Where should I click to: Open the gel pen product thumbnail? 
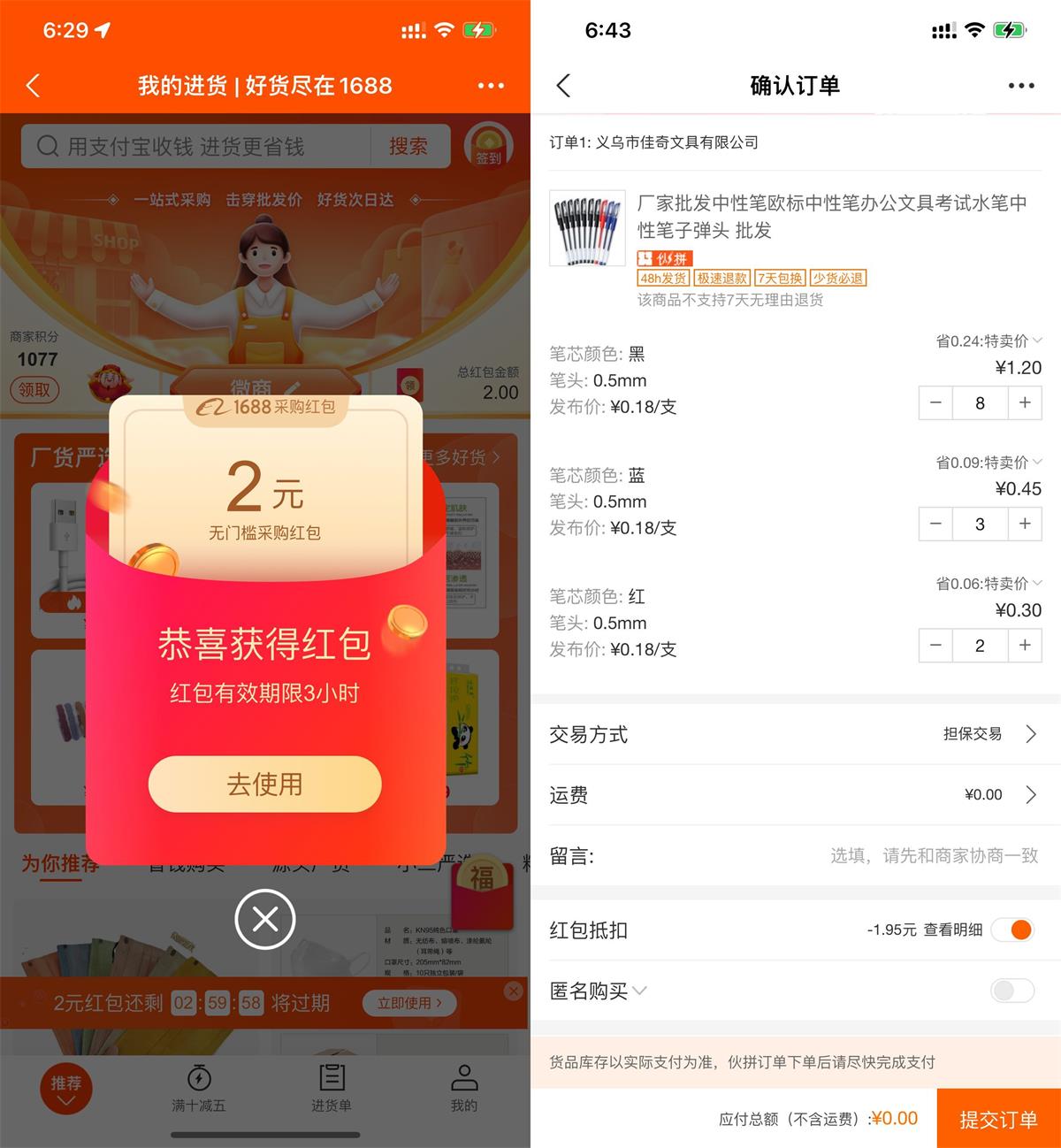587,228
